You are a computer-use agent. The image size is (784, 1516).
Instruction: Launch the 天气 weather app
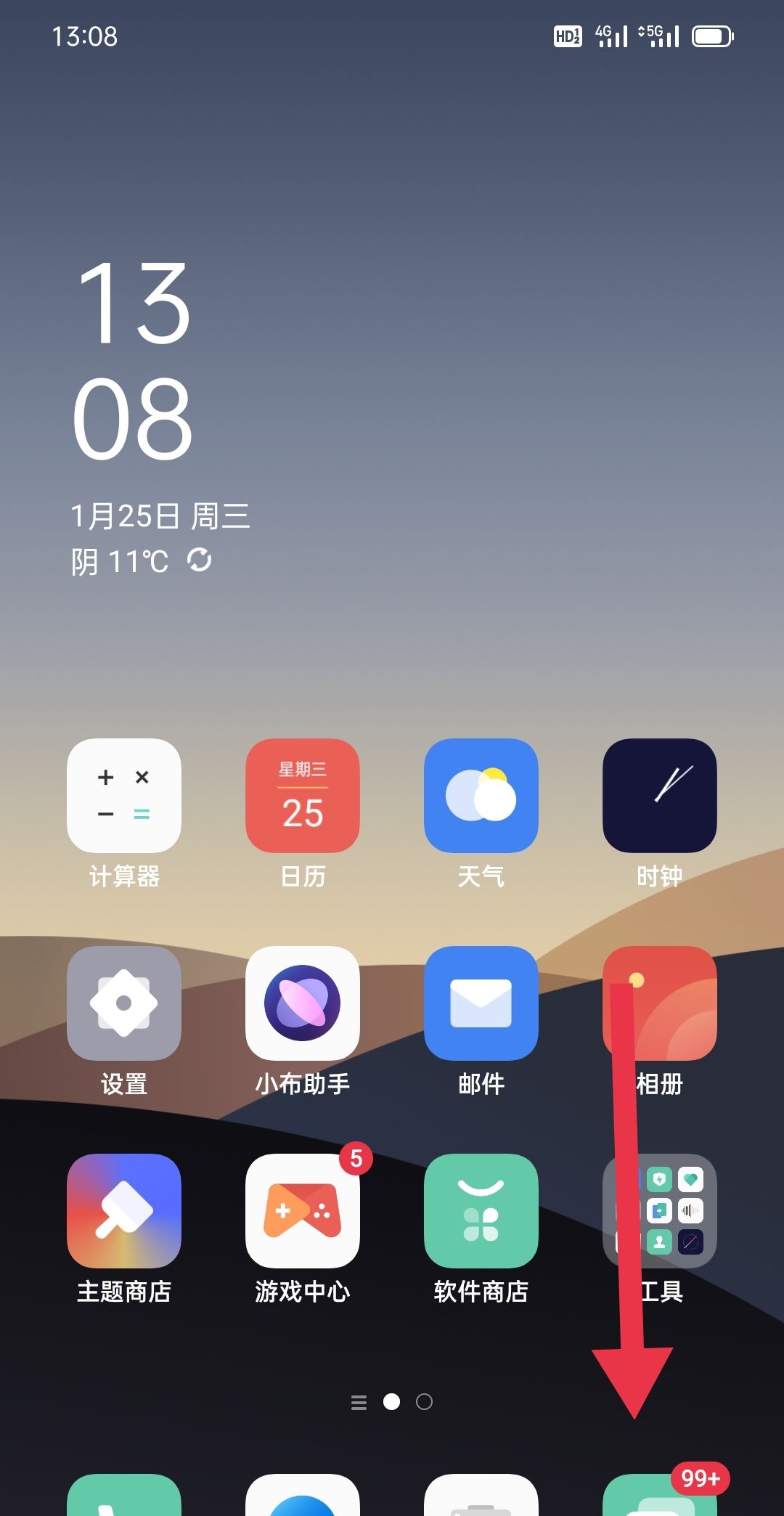pyautogui.click(x=481, y=796)
